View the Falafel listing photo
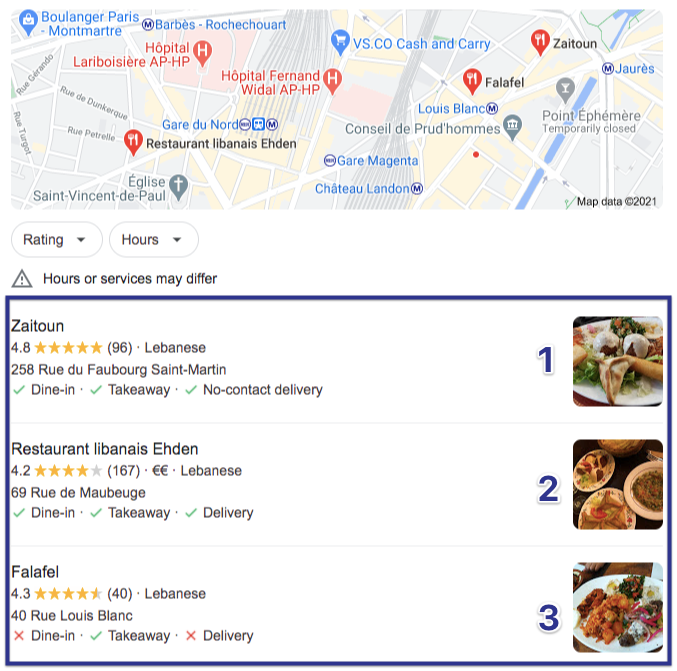 (x=617, y=607)
